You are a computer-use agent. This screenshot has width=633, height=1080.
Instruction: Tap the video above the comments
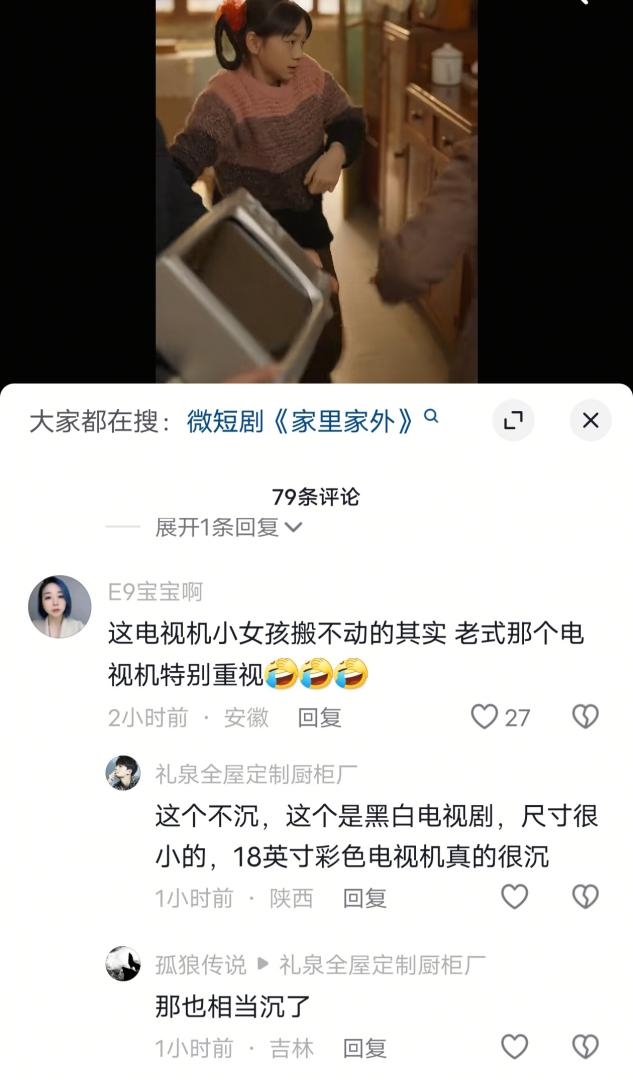pyautogui.click(x=316, y=191)
